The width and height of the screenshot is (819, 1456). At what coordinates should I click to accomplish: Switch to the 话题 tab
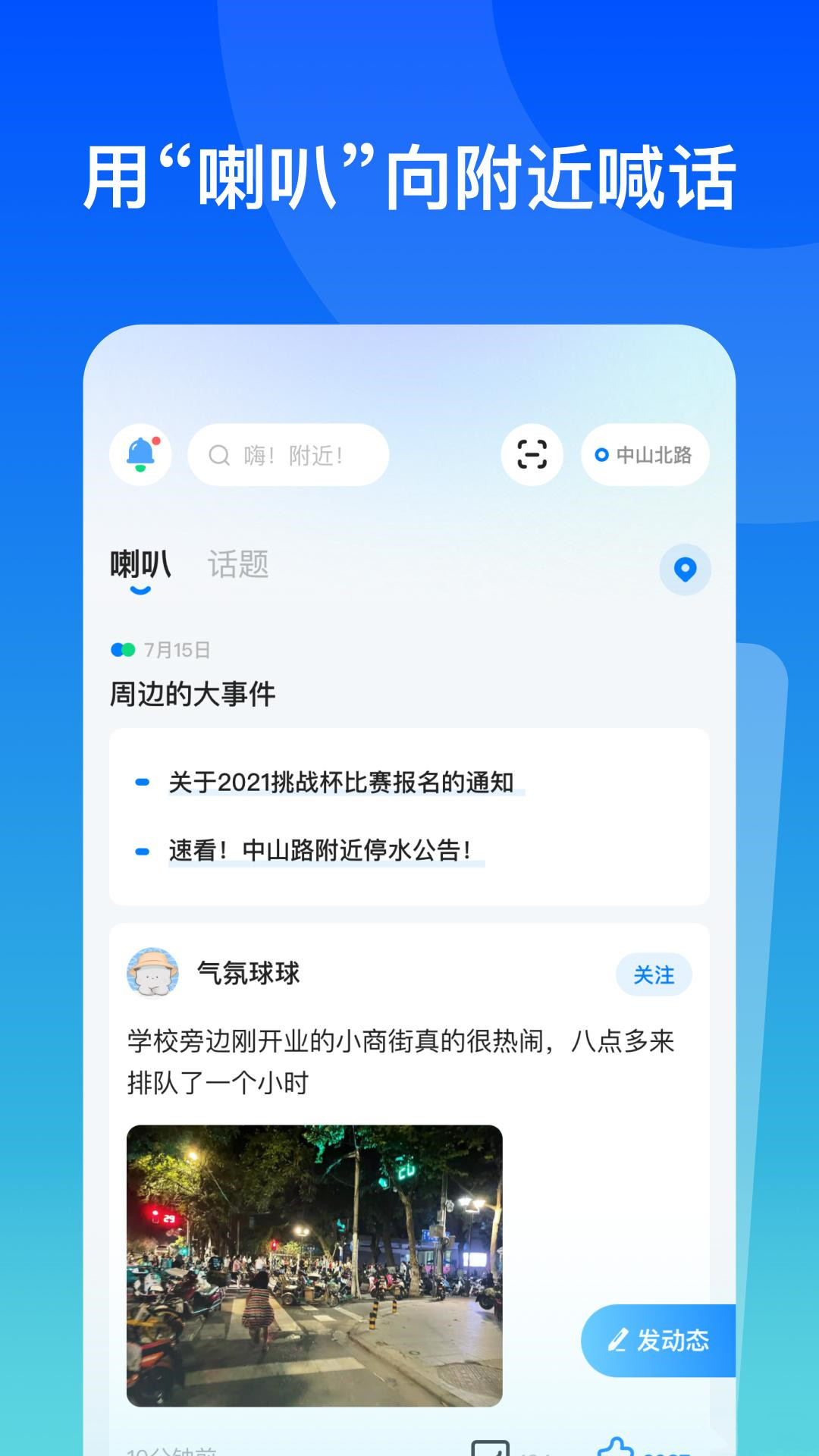238,563
